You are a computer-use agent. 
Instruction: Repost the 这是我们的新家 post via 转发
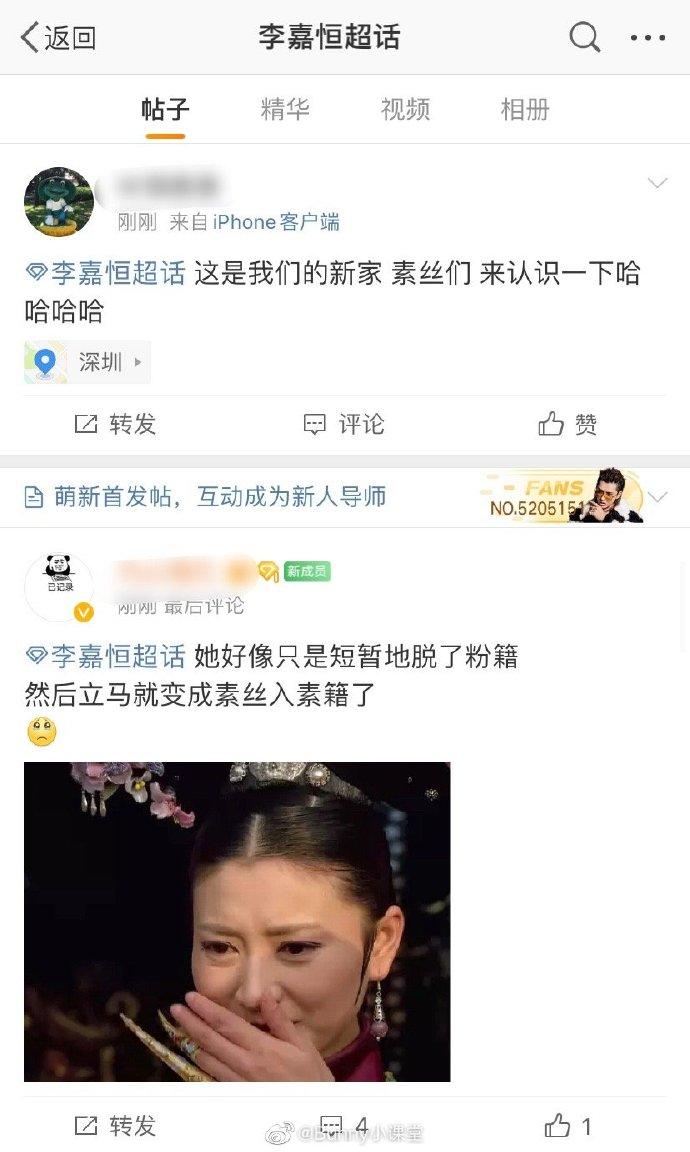[x=116, y=425]
